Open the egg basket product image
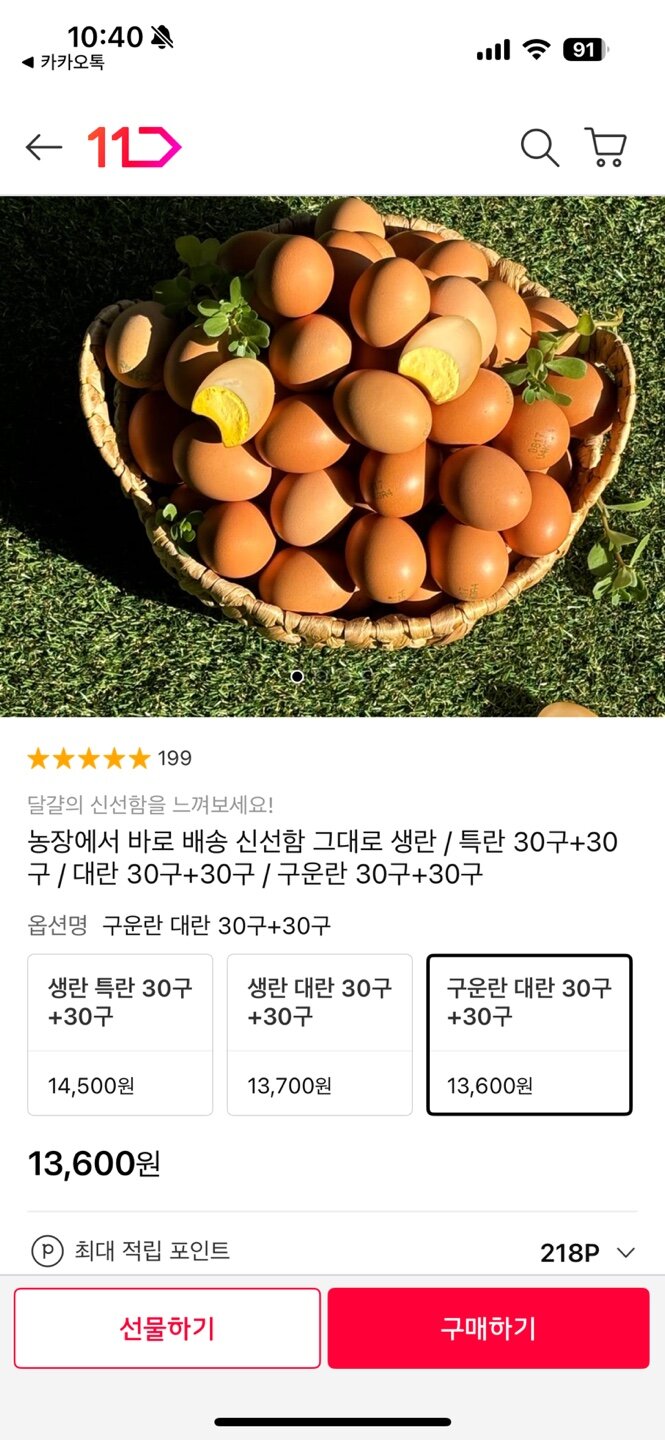This screenshot has width=665, height=1440. click(x=332, y=455)
